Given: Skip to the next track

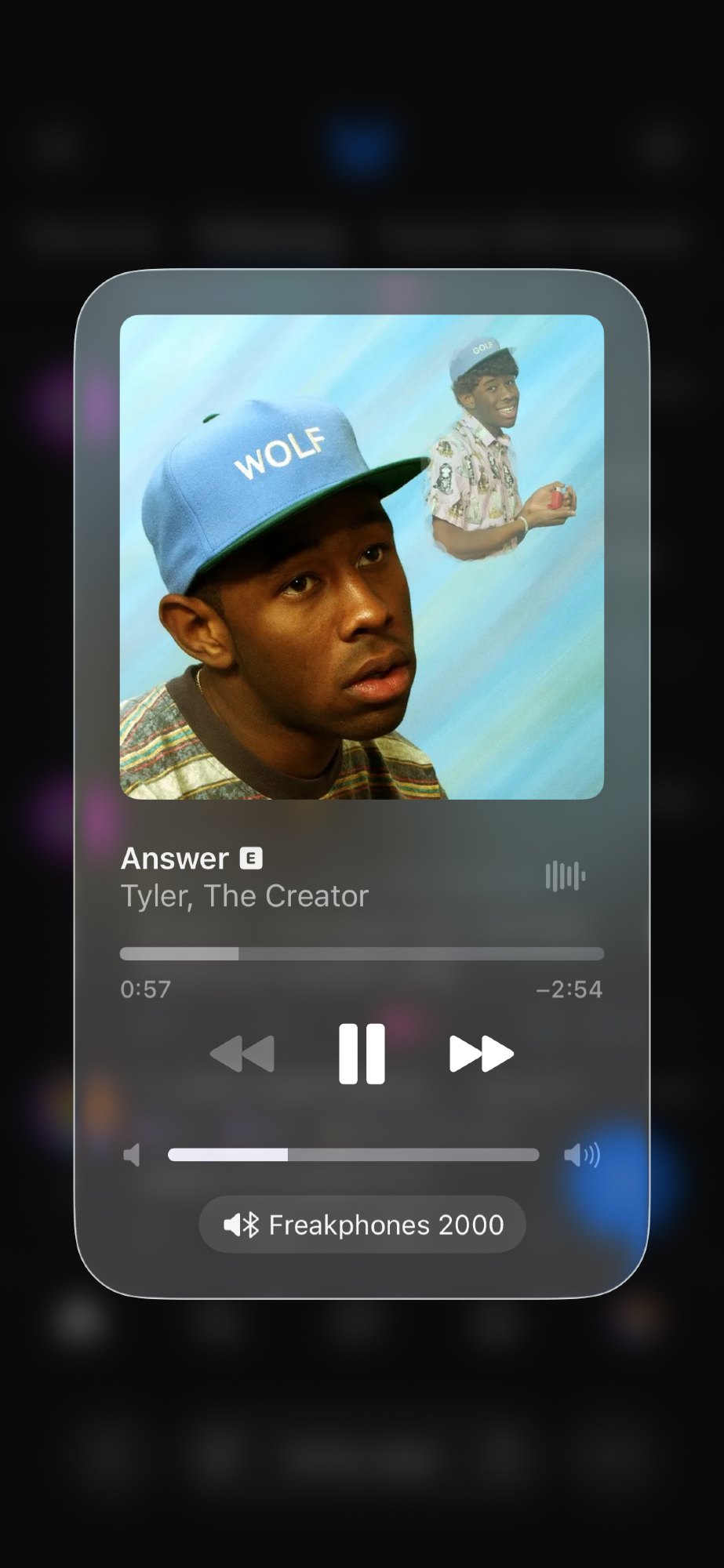Looking at the screenshot, I should pos(481,1053).
